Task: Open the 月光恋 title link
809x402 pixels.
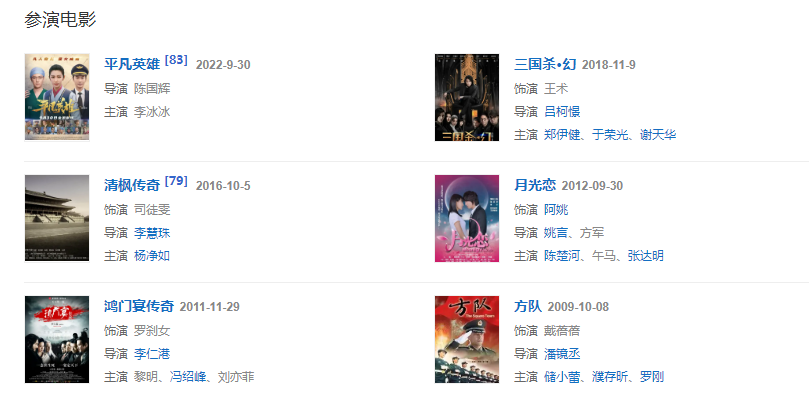Action: tap(534, 185)
